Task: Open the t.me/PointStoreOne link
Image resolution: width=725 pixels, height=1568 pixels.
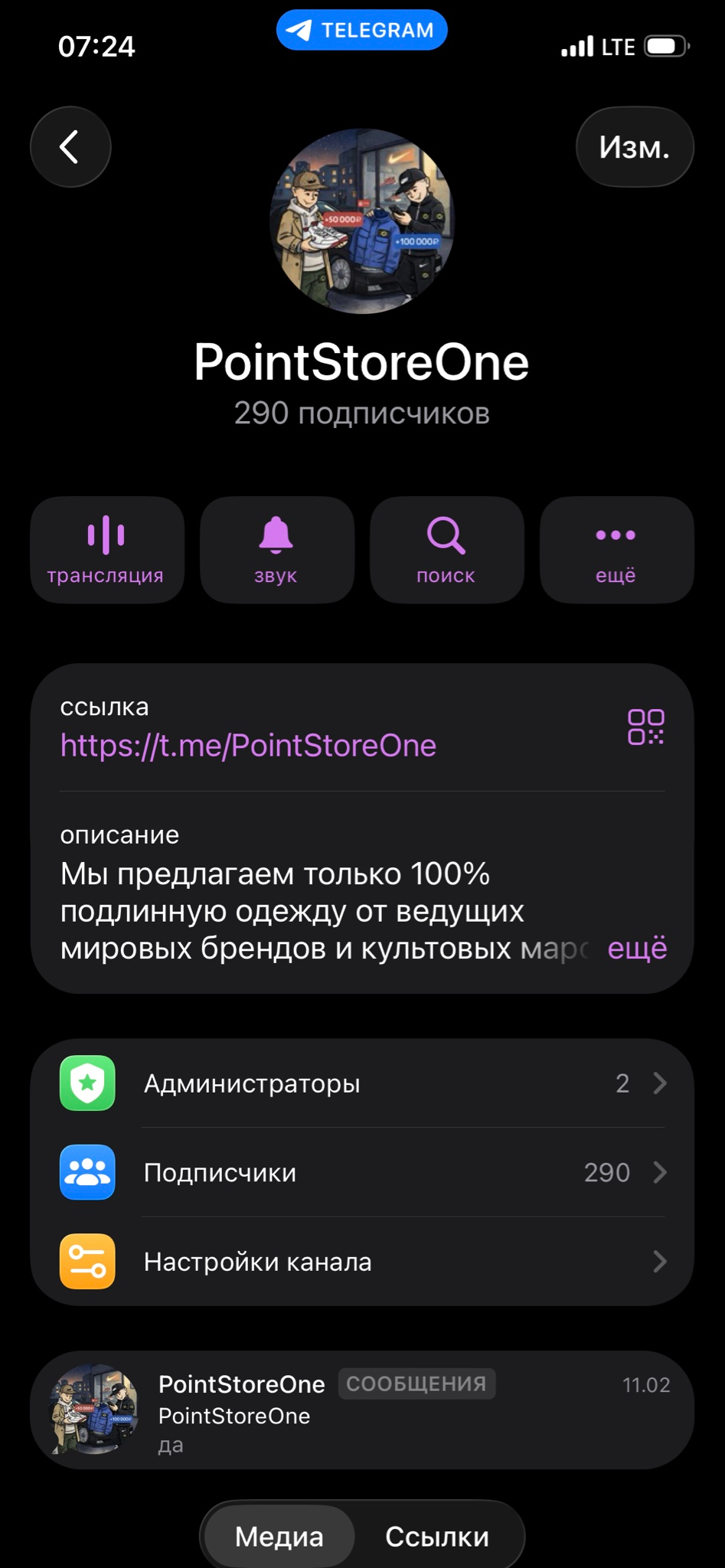Action: [248, 745]
